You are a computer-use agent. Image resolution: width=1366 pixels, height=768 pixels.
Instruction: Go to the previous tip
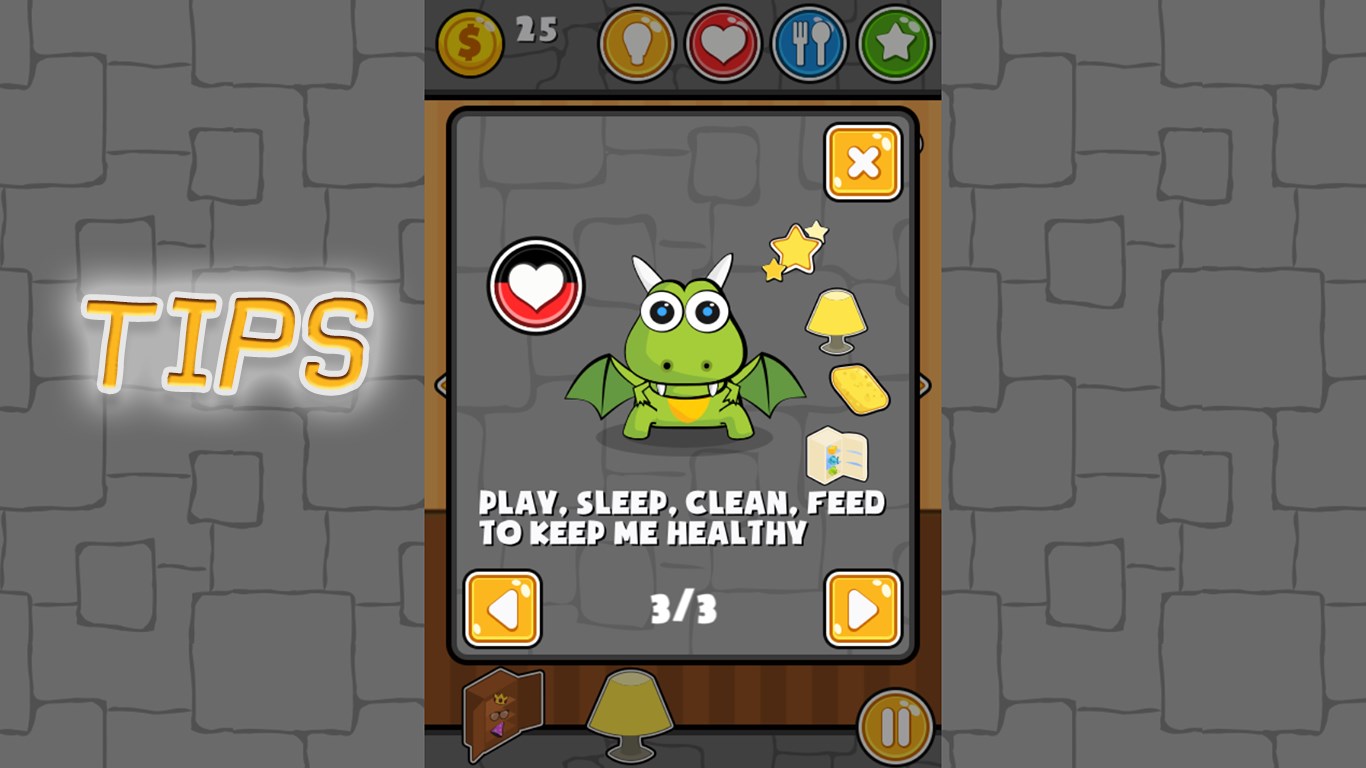coord(502,609)
